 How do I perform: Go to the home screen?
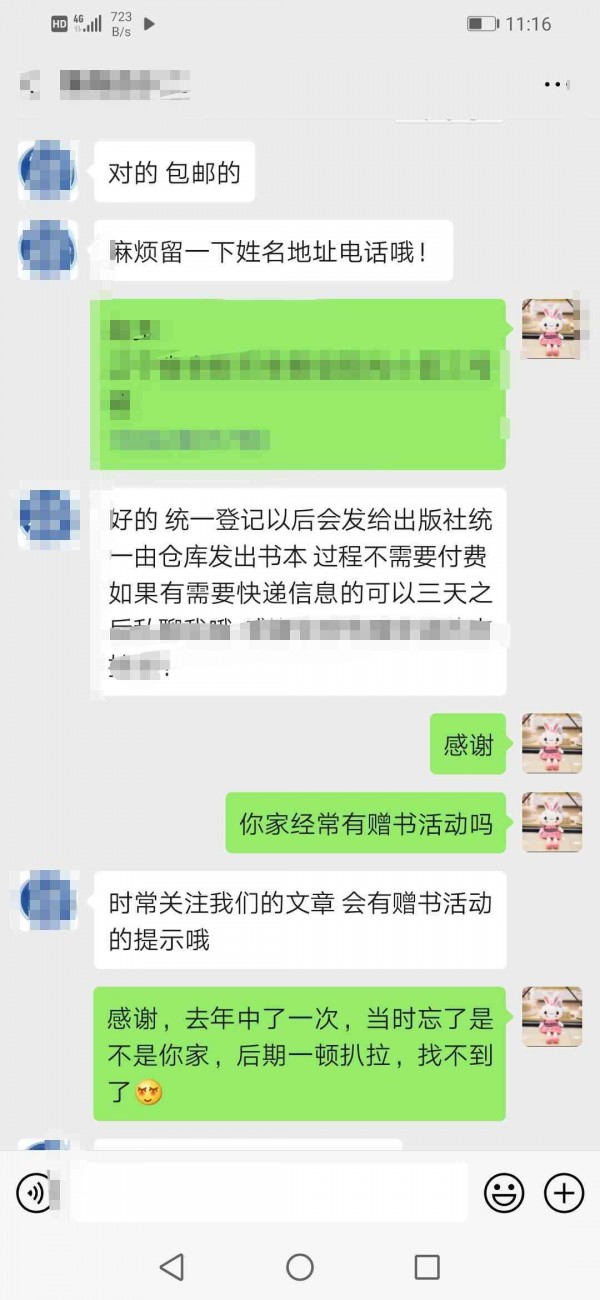coord(300,1267)
